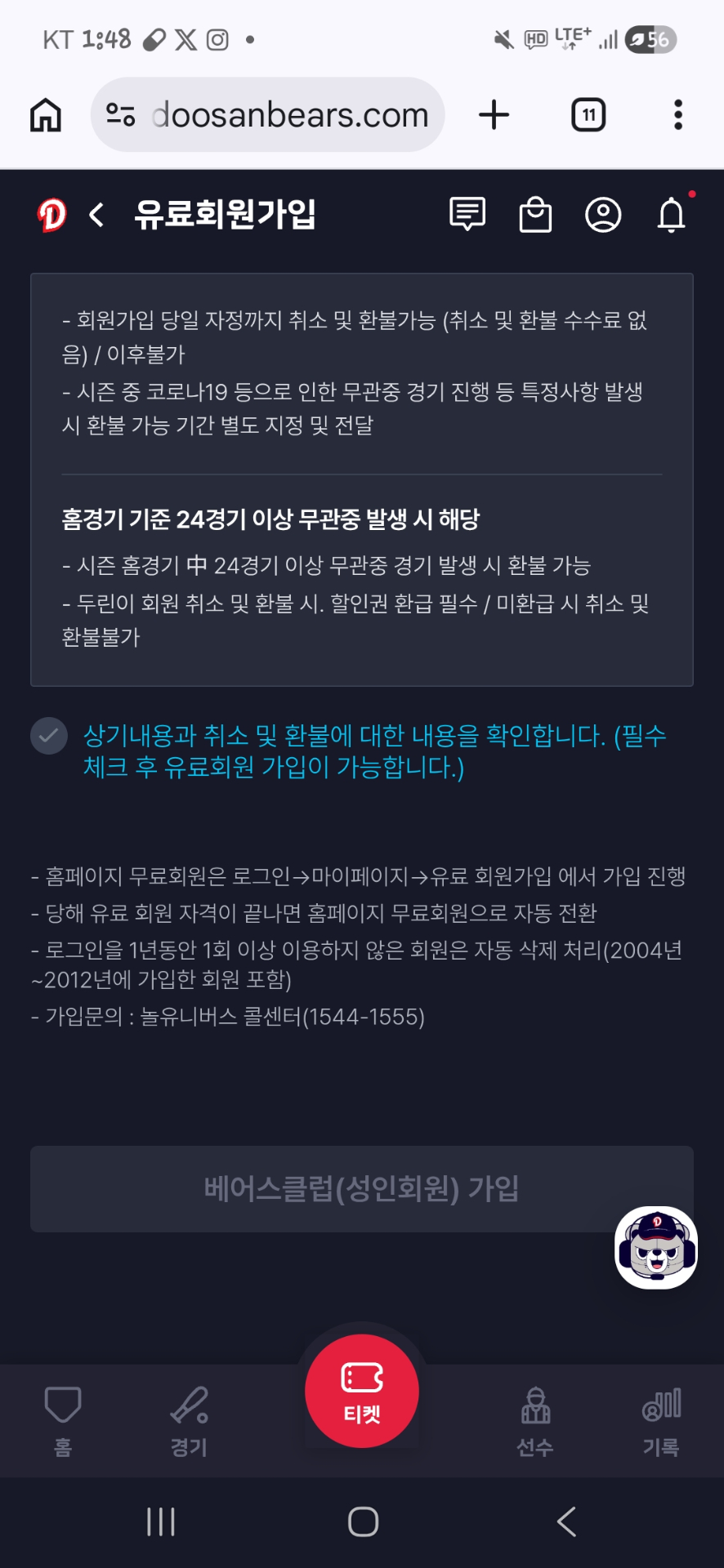Open a new browser tab
Viewport: 724px width, 1568px height.
[494, 115]
